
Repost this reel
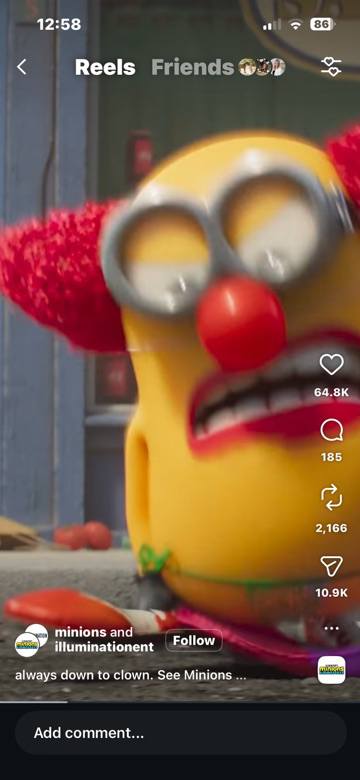(331, 497)
